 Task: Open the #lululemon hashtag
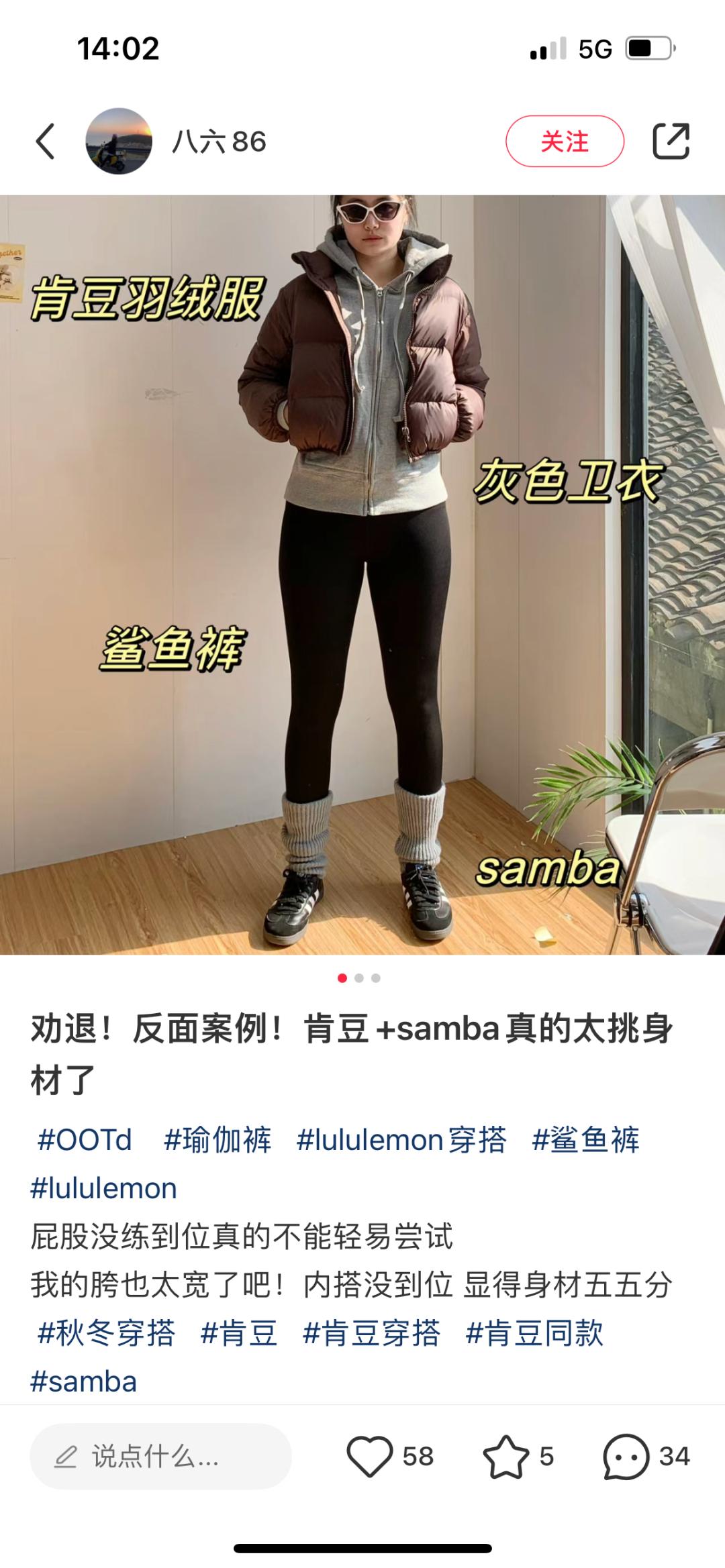[104, 1188]
